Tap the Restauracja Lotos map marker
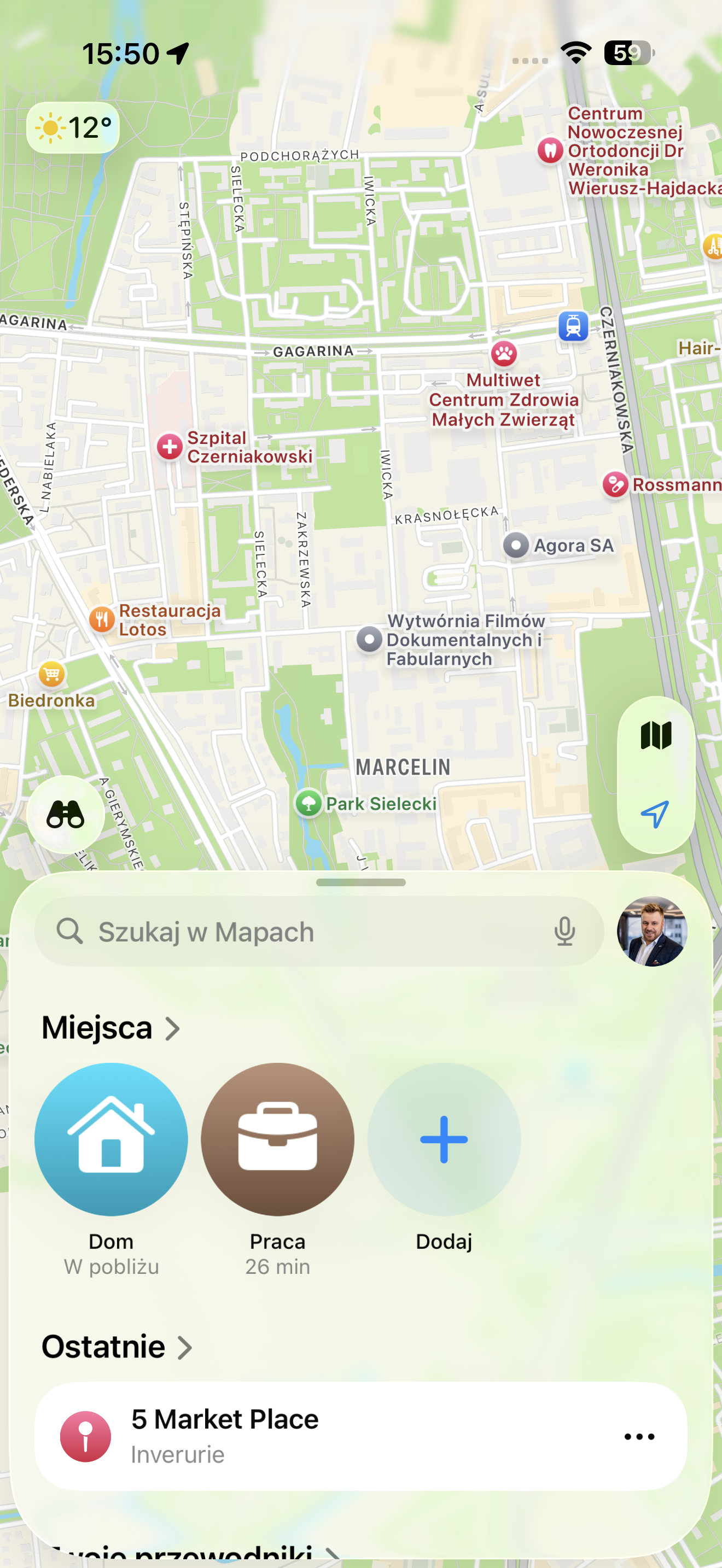 coord(102,619)
